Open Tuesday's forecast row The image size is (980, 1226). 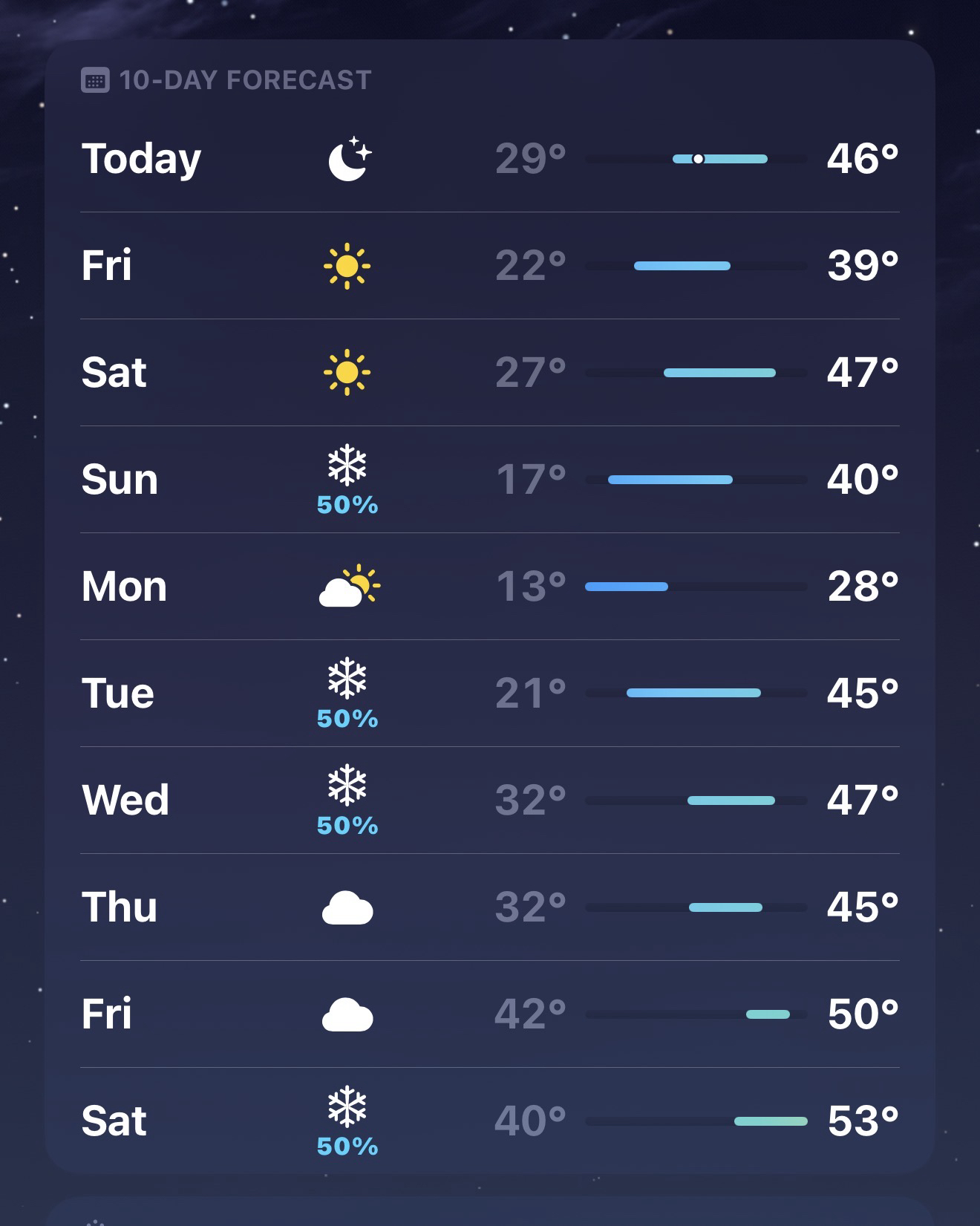pos(489,694)
